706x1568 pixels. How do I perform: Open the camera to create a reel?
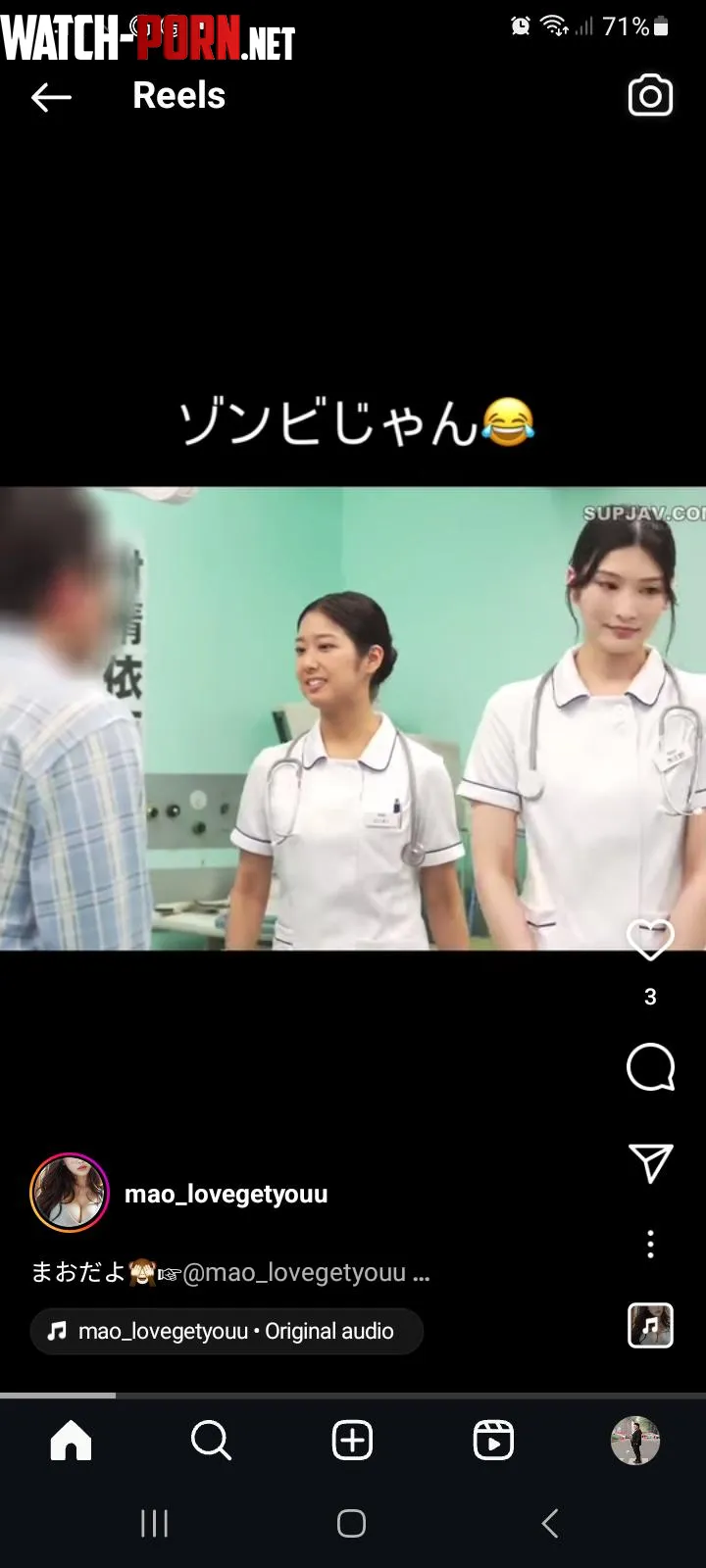coord(650,95)
